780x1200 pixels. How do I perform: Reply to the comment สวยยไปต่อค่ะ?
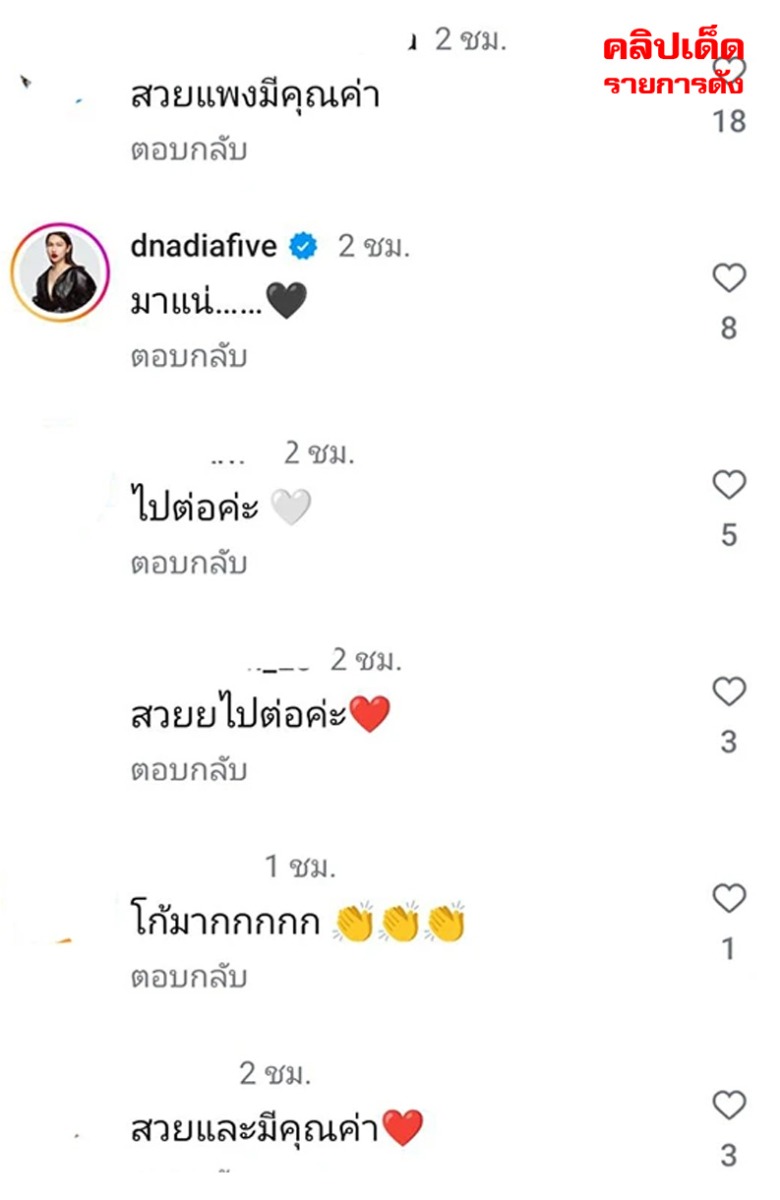tap(188, 771)
